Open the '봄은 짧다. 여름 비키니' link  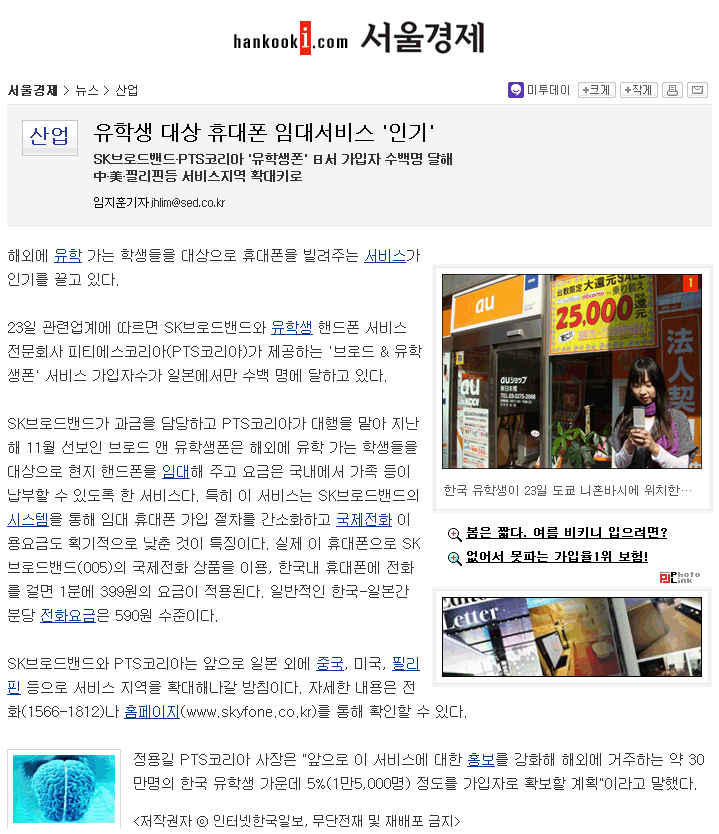[566, 532]
